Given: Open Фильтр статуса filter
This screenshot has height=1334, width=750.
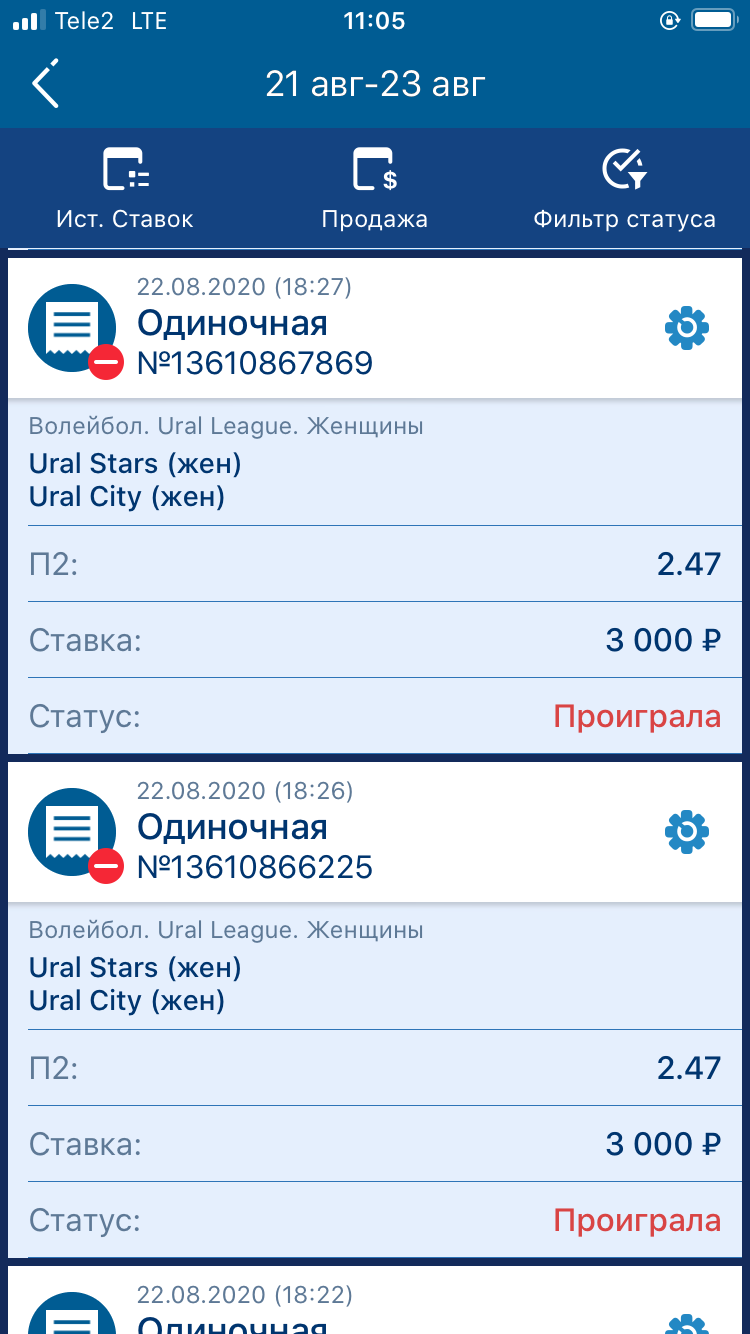Looking at the screenshot, I should pyautogui.click(x=624, y=189).
